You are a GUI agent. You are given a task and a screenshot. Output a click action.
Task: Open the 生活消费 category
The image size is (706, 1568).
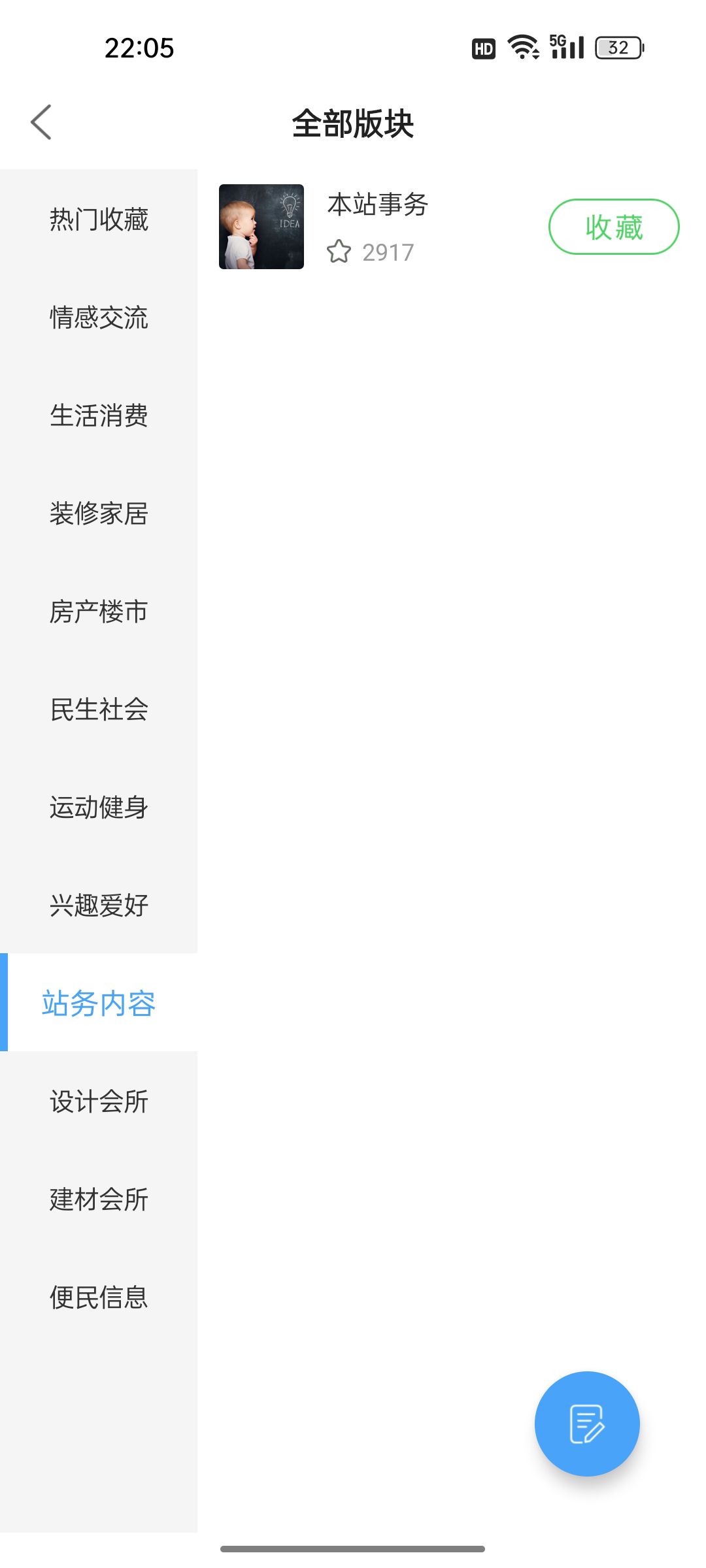(99, 416)
